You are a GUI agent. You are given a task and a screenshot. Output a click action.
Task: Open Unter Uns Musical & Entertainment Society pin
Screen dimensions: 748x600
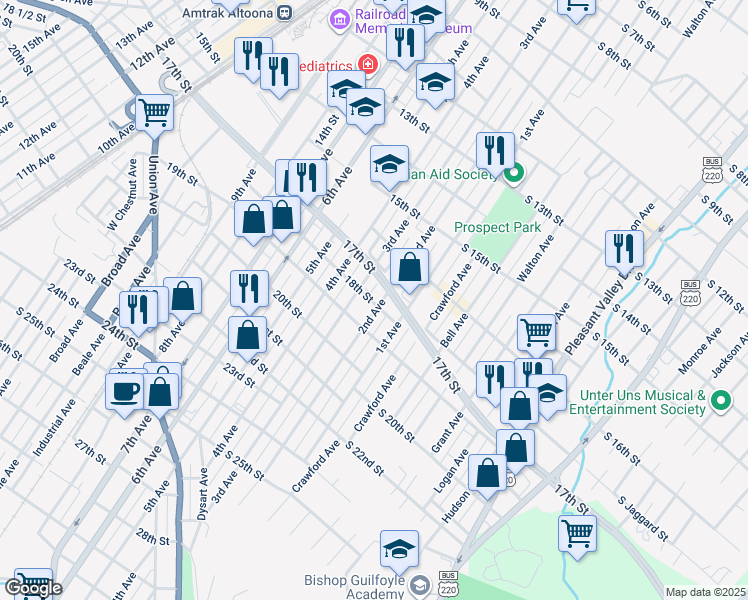click(722, 405)
